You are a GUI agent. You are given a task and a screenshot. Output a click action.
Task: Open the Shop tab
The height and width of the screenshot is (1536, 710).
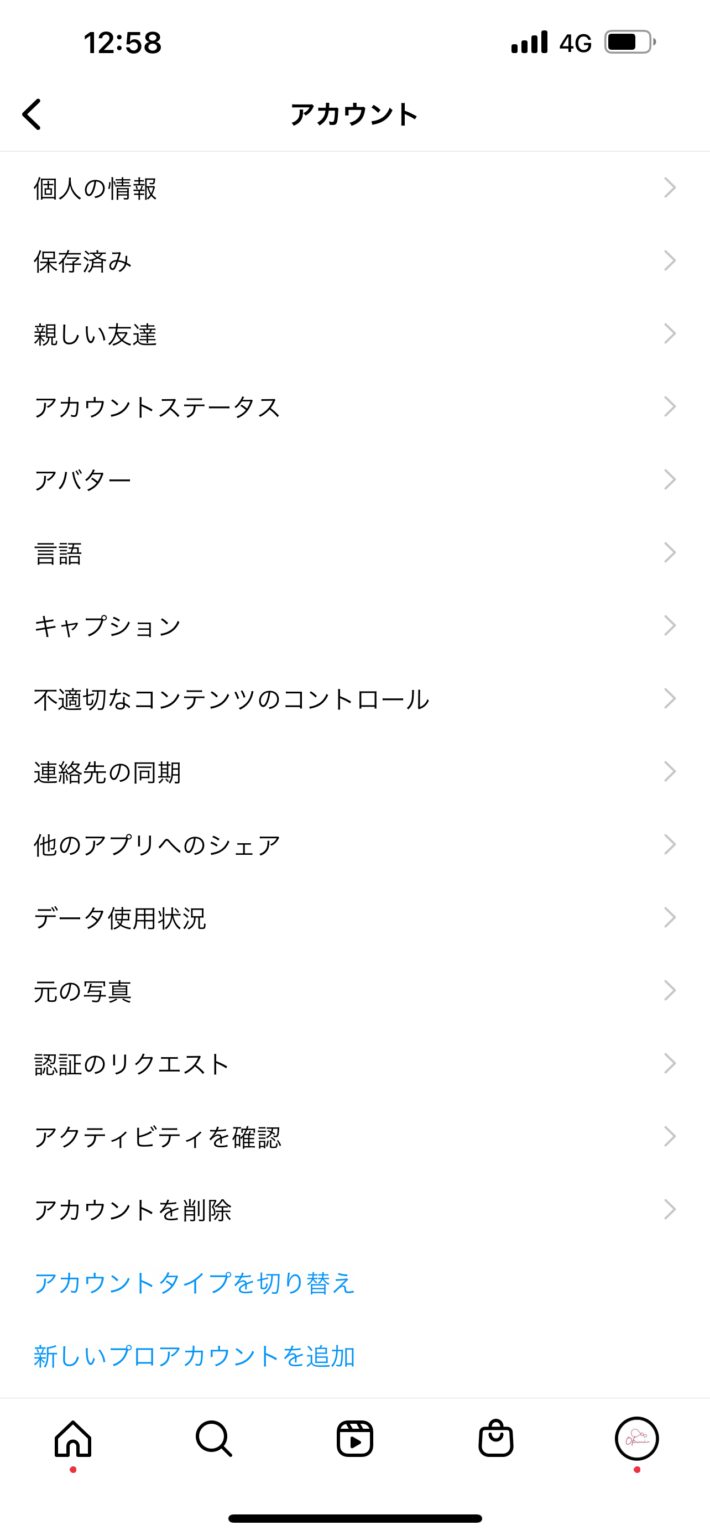point(496,1439)
